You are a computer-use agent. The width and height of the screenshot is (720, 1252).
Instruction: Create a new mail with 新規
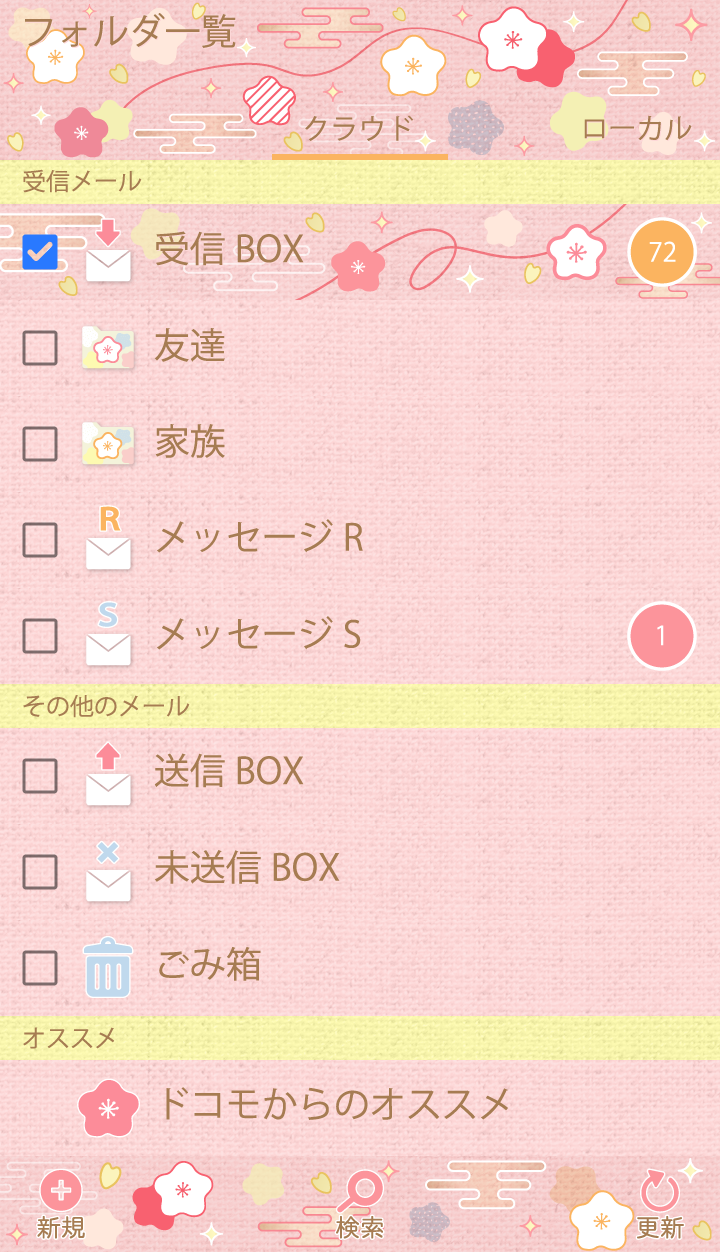coord(61,1204)
